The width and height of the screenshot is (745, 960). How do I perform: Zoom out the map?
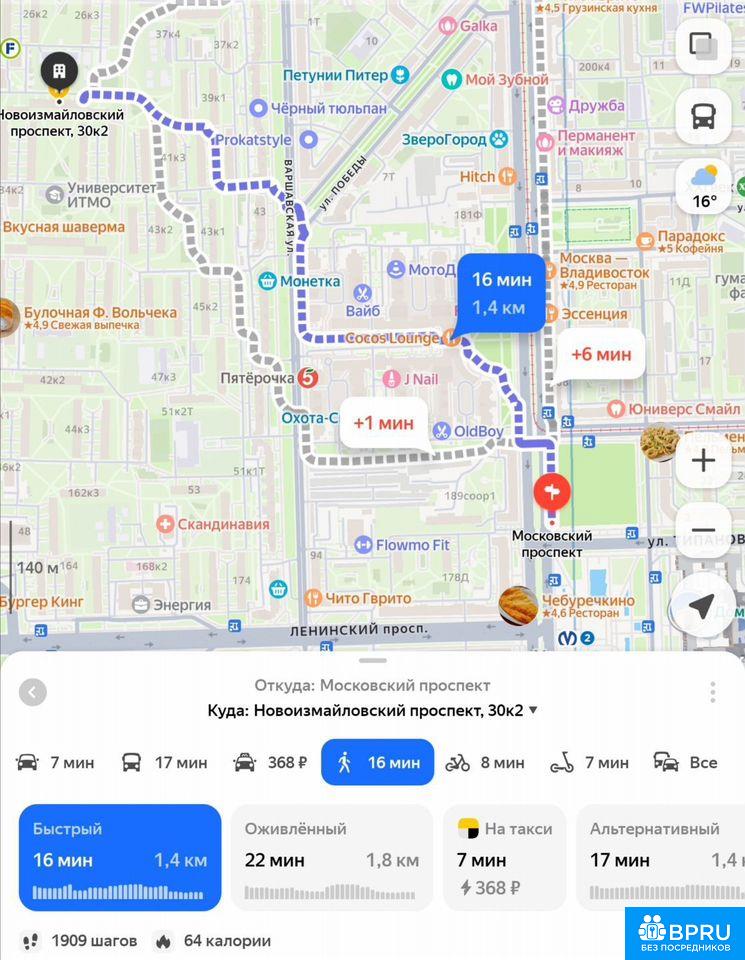(703, 530)
